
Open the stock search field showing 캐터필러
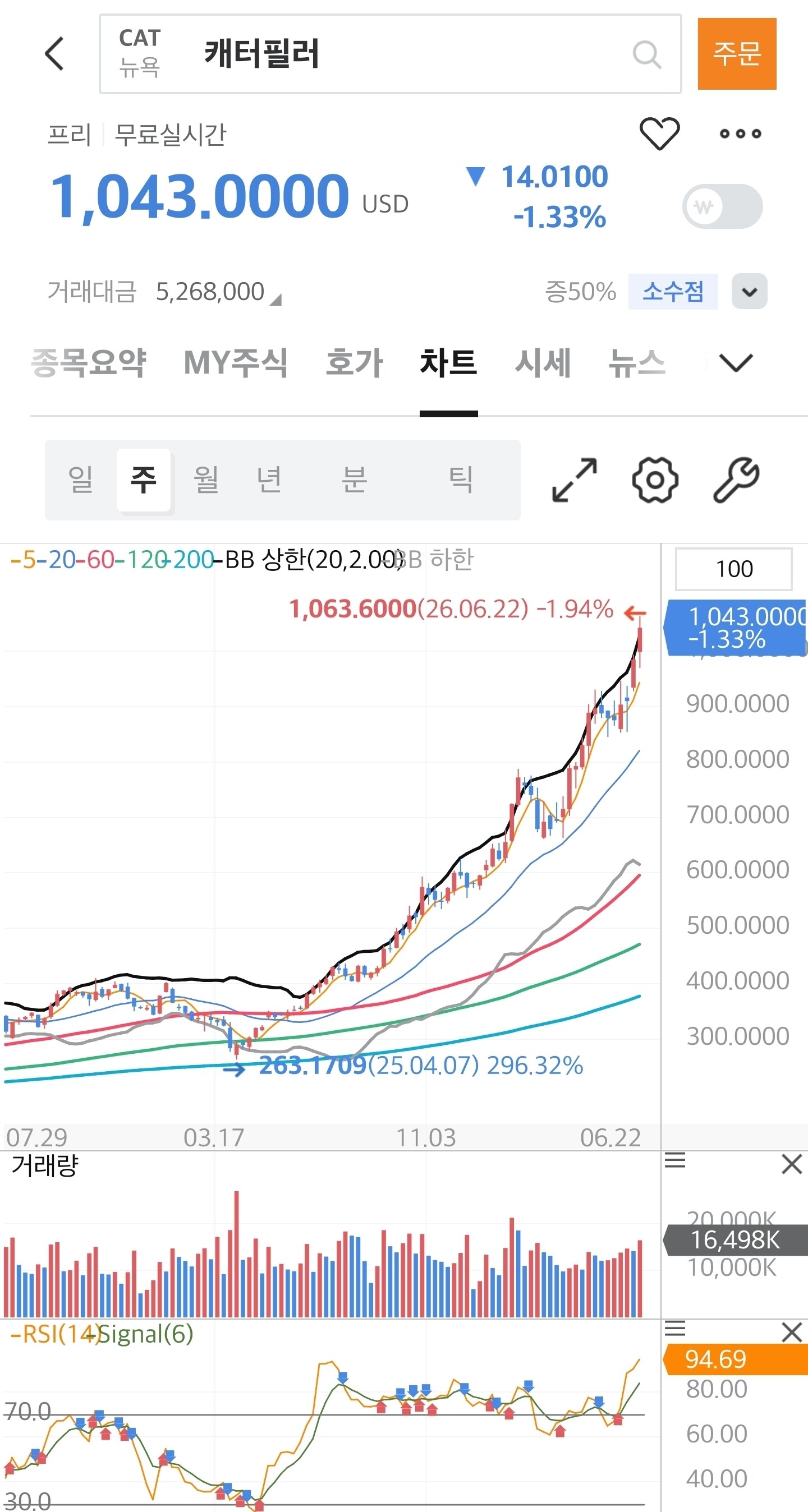point(390,54)
